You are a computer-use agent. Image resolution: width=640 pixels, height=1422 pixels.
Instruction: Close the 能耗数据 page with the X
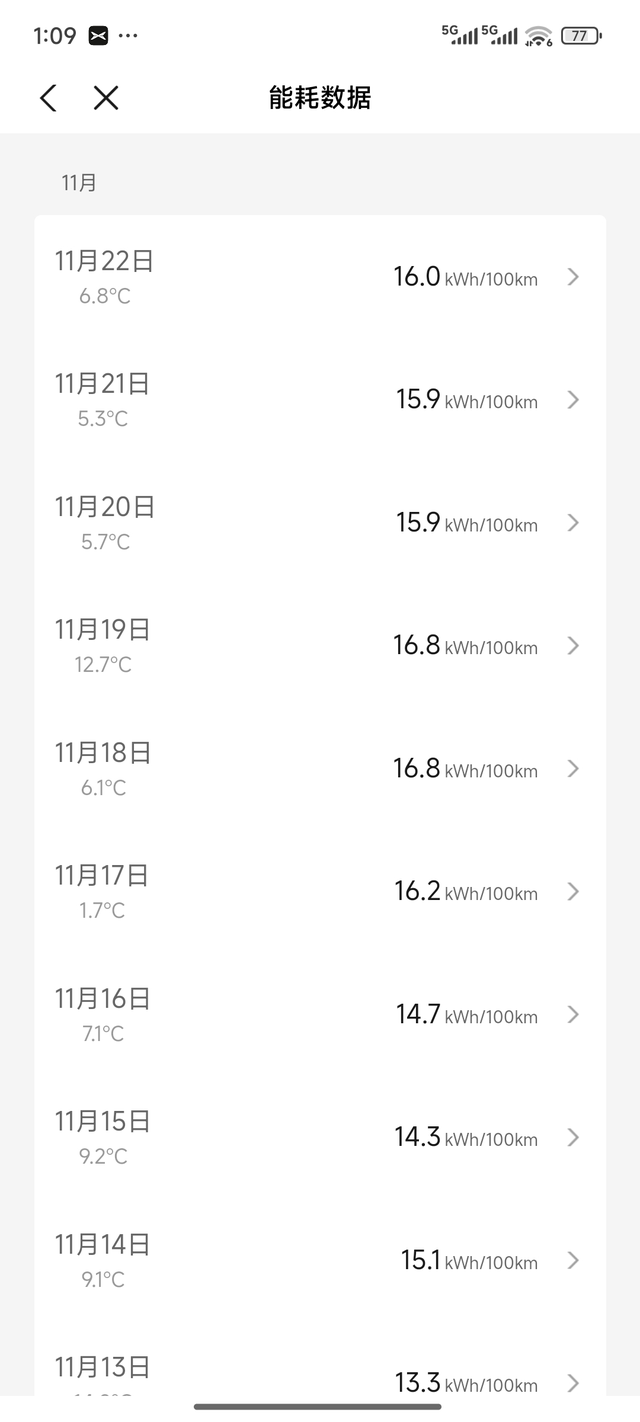(x=106, y=97)
